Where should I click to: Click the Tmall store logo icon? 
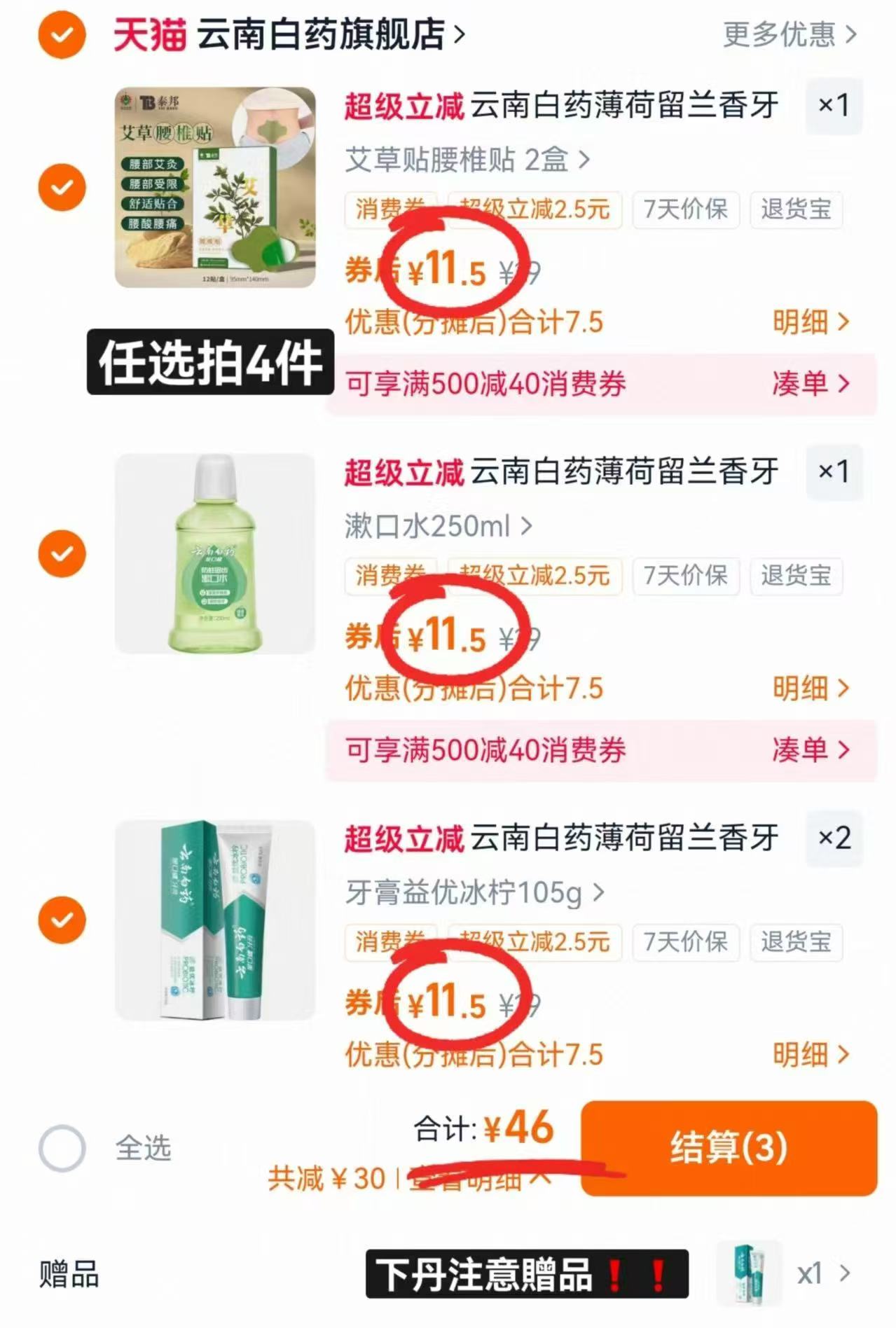pyautogui.click(x=151, y=33)
